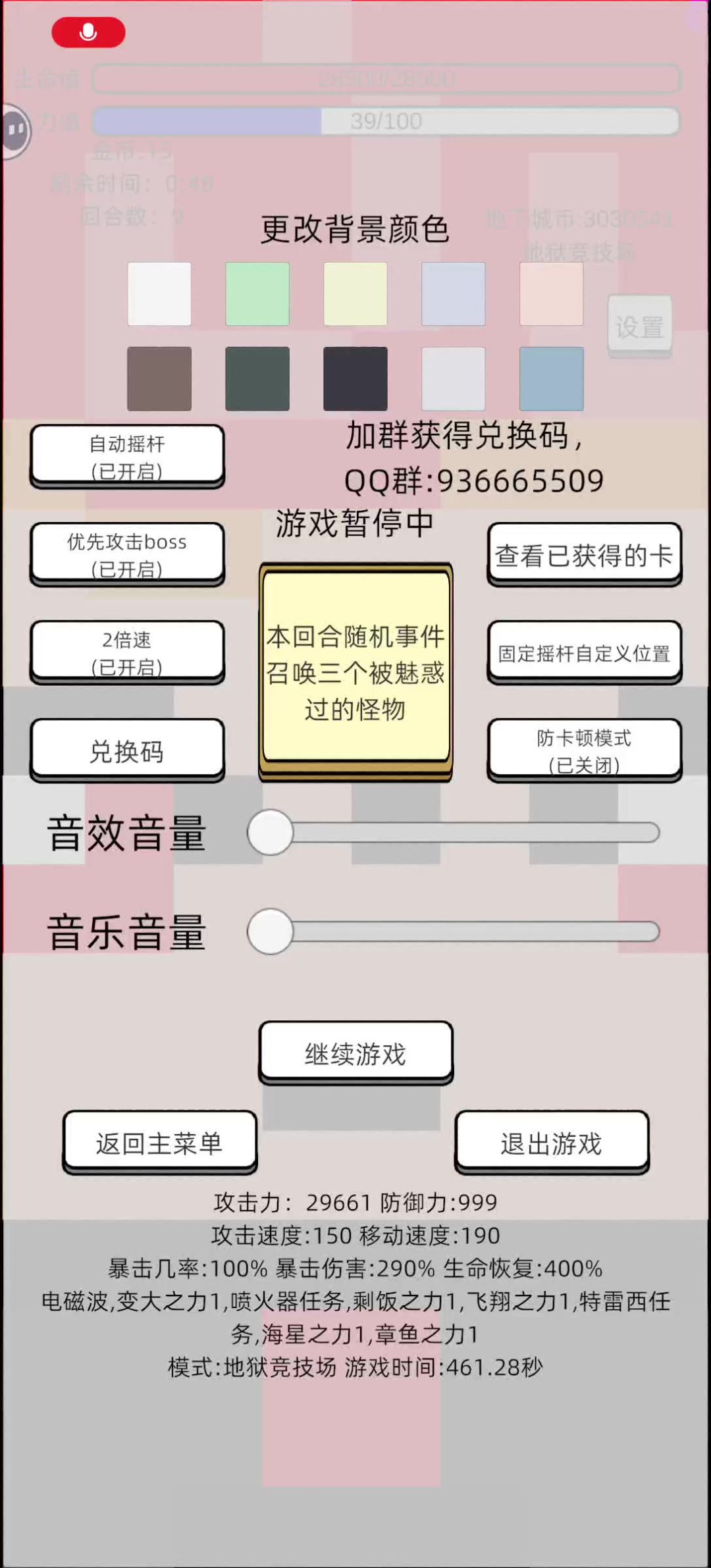The image size is (711, 1568).
Task: Toggle the 自动摇杆 auto joystick setting
Action: point(127,456)
